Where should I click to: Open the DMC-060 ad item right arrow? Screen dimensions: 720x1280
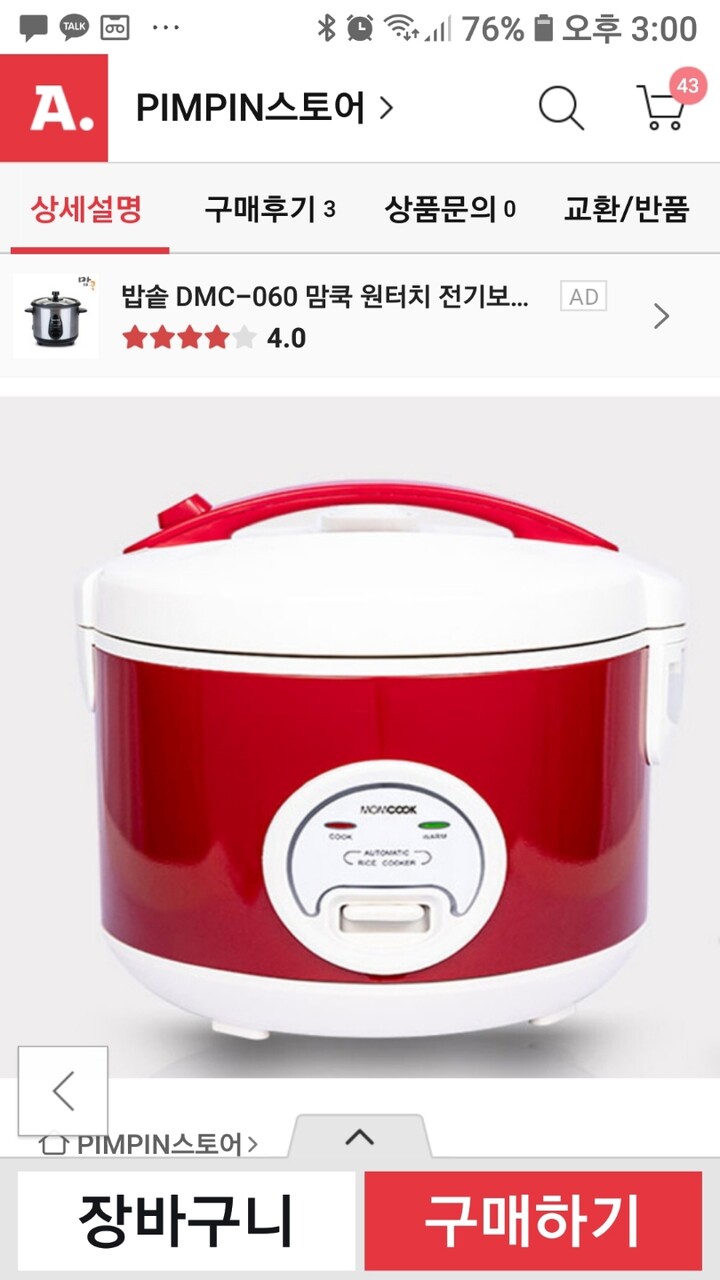pos(660,315)
